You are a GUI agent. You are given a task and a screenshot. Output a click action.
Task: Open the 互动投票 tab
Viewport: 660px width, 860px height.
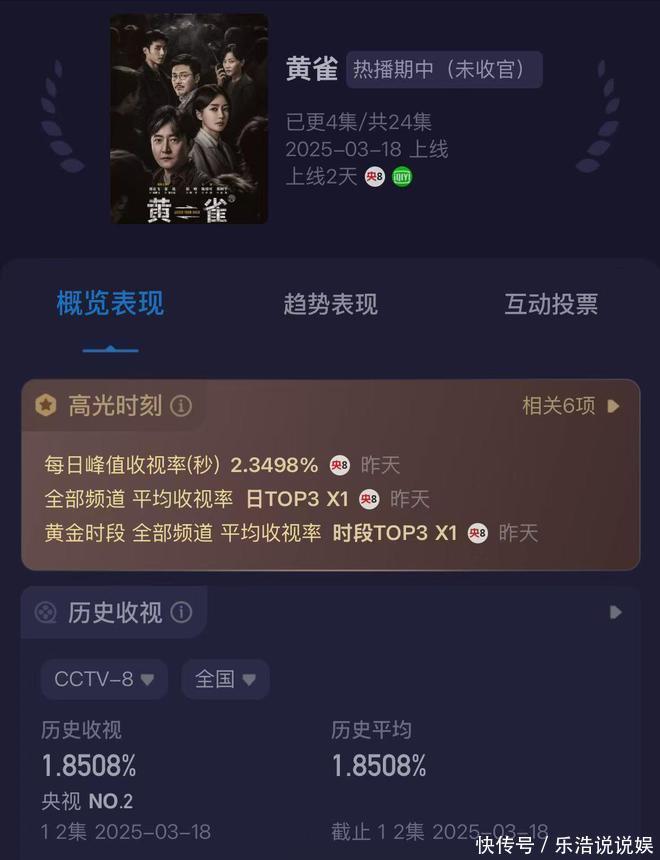[551, 304]
